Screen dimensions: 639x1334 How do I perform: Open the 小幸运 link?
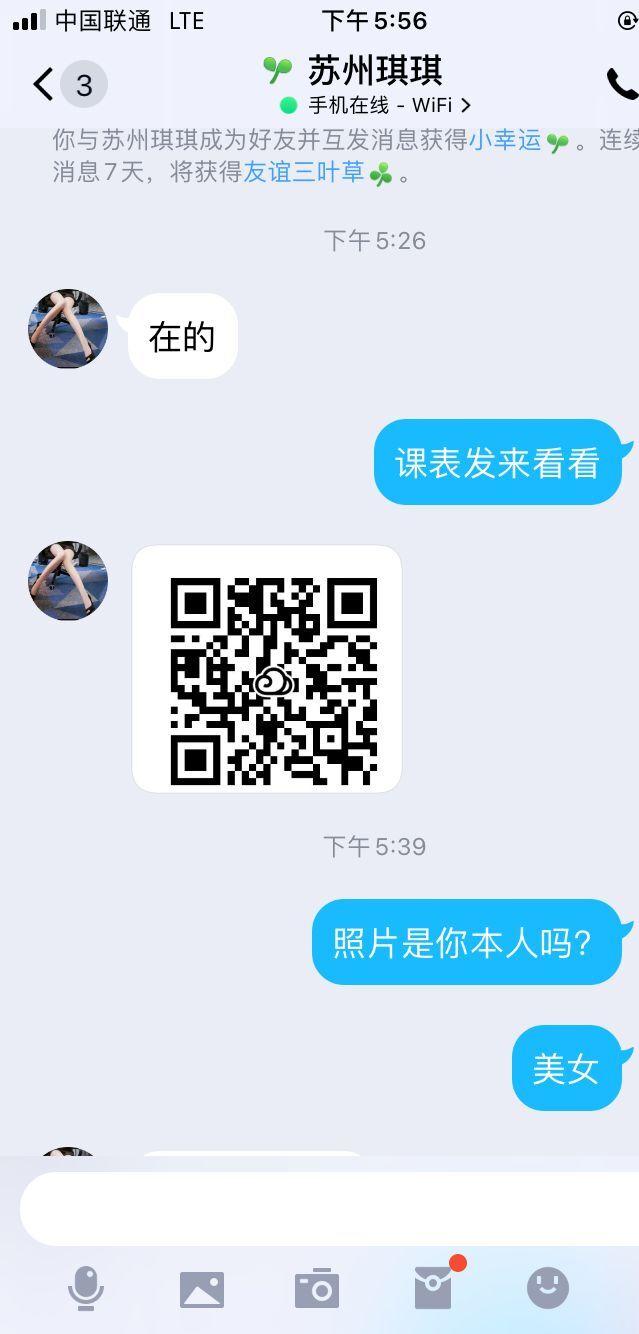[506, 140]
